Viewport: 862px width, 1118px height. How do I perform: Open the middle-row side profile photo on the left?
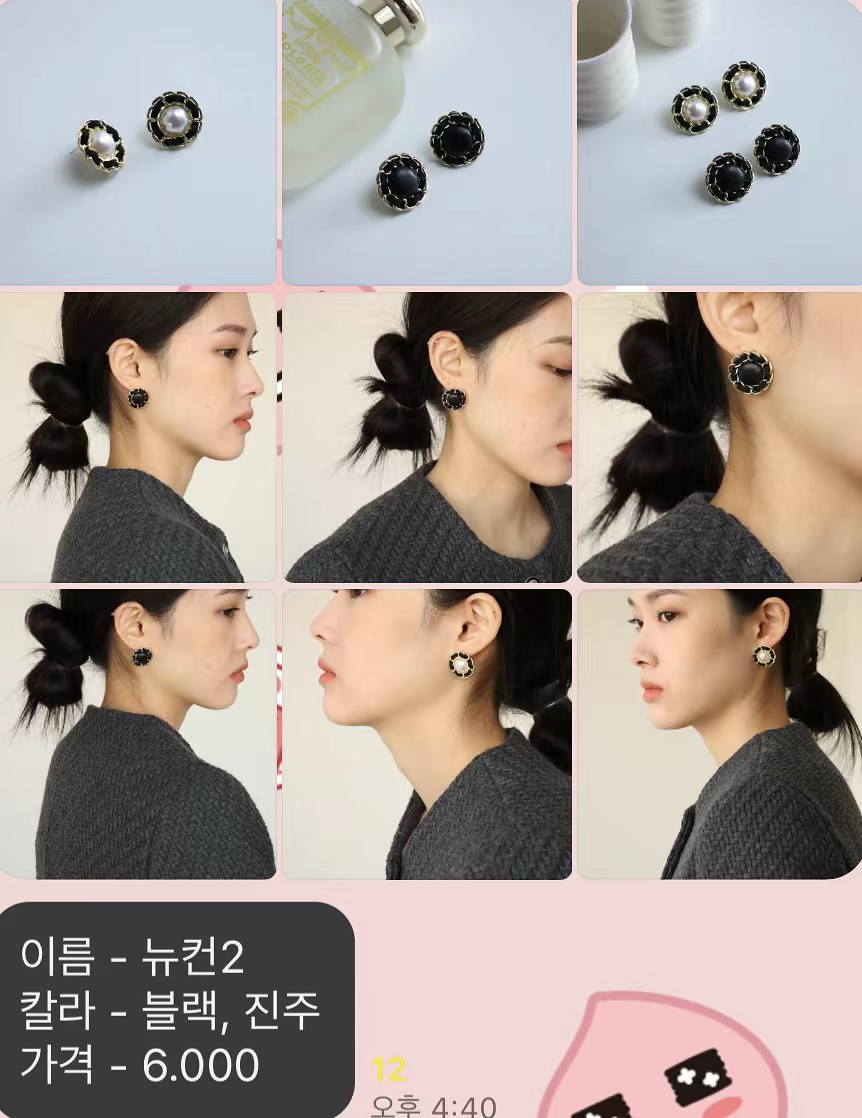(137, 437)
